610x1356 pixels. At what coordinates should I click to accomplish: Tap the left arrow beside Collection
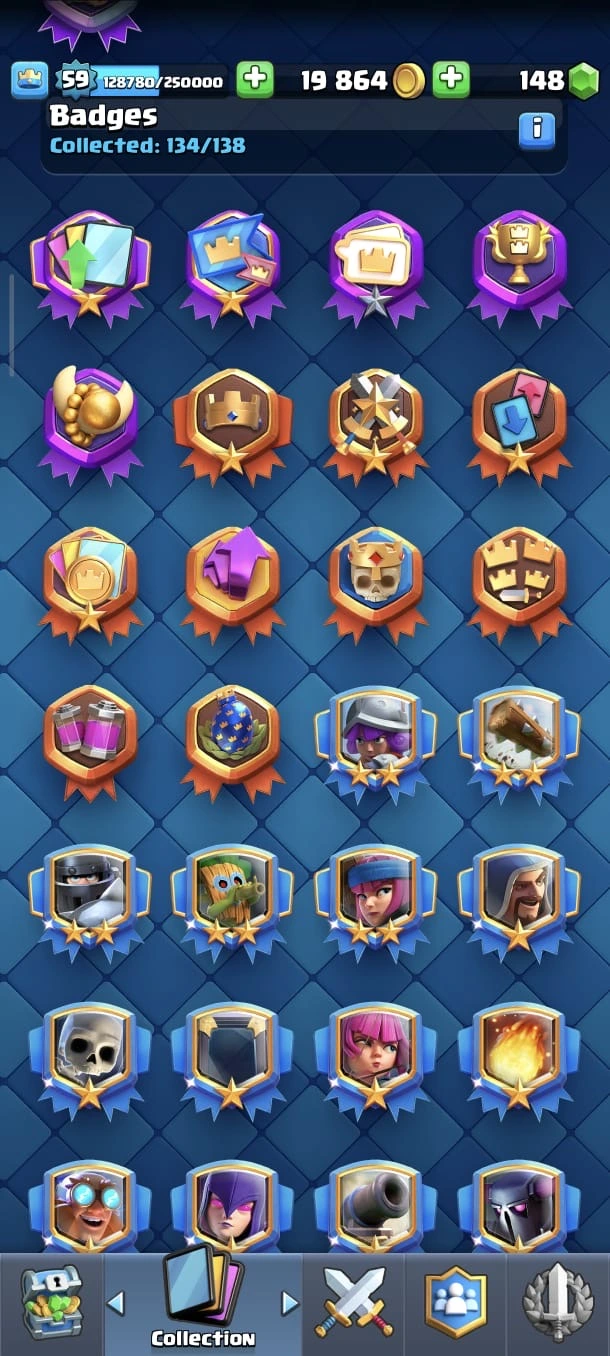(x=116, y=1302)
